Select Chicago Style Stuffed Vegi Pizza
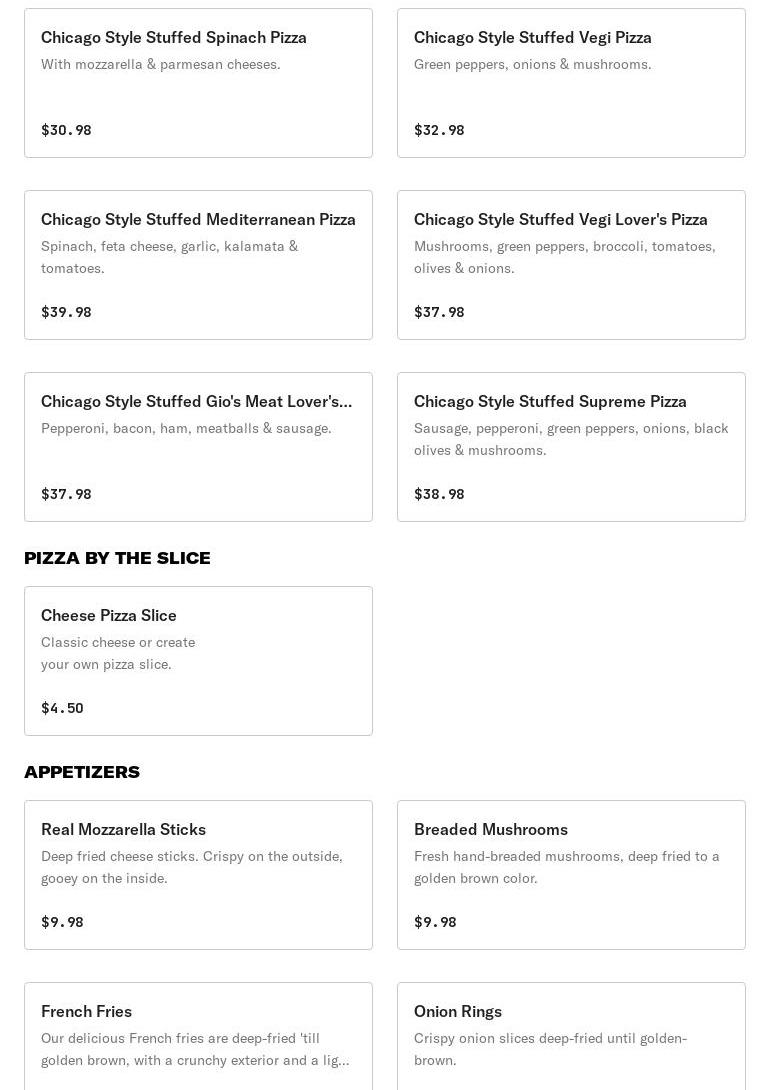Viewport: 770px width, 1090px height. pos(571,83)
